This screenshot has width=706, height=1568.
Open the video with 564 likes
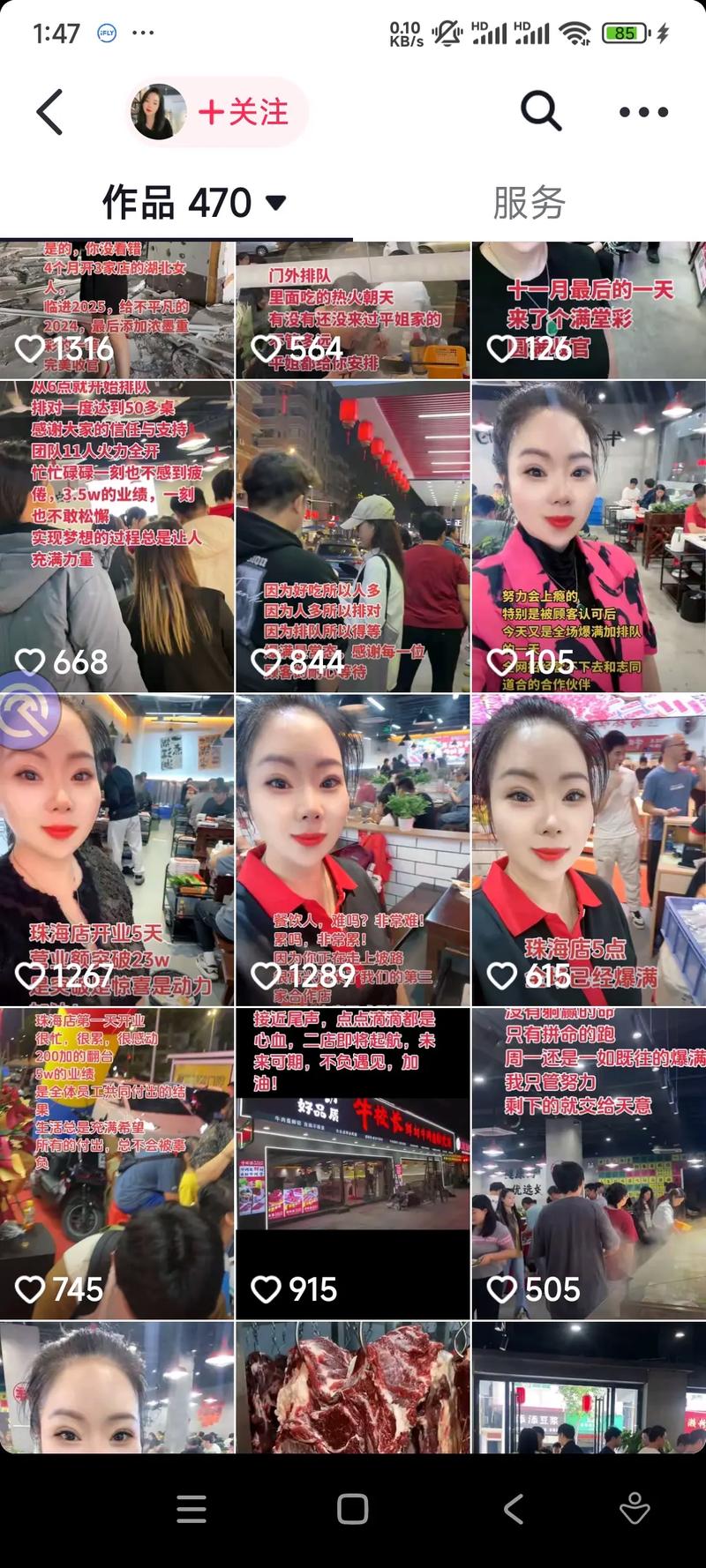click(353, 310)
